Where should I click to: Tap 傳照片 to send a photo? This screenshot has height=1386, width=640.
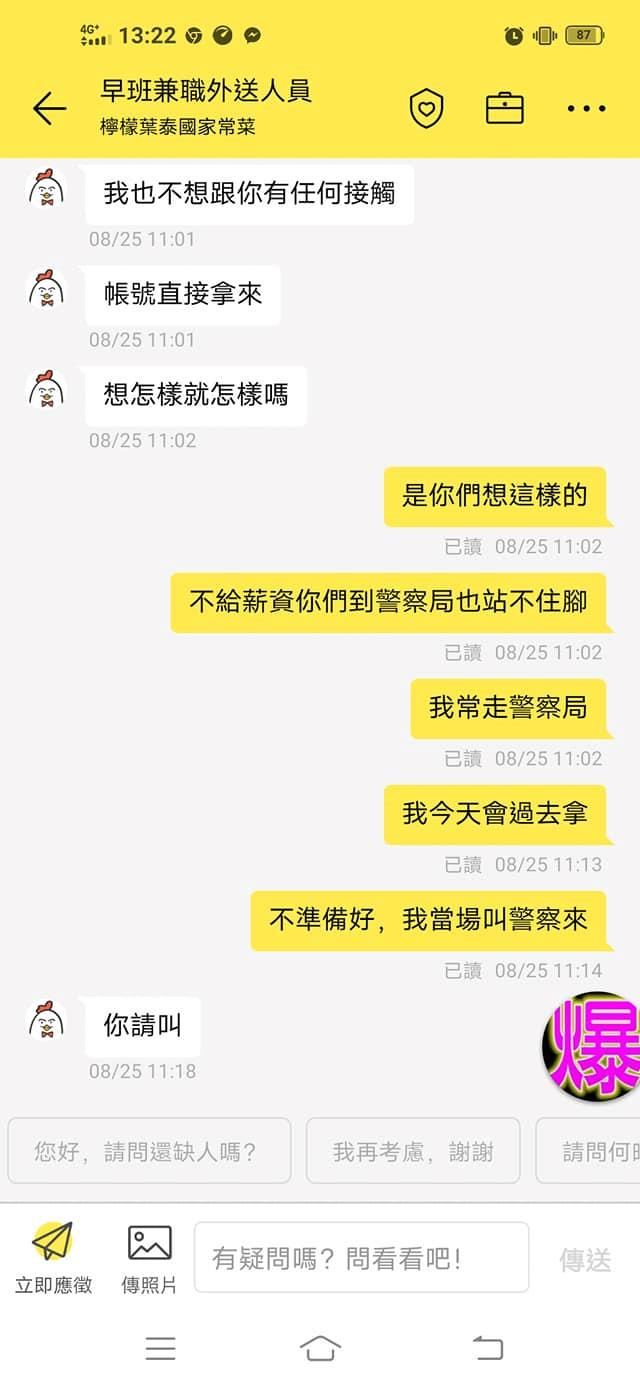(x=149, y=1258)
